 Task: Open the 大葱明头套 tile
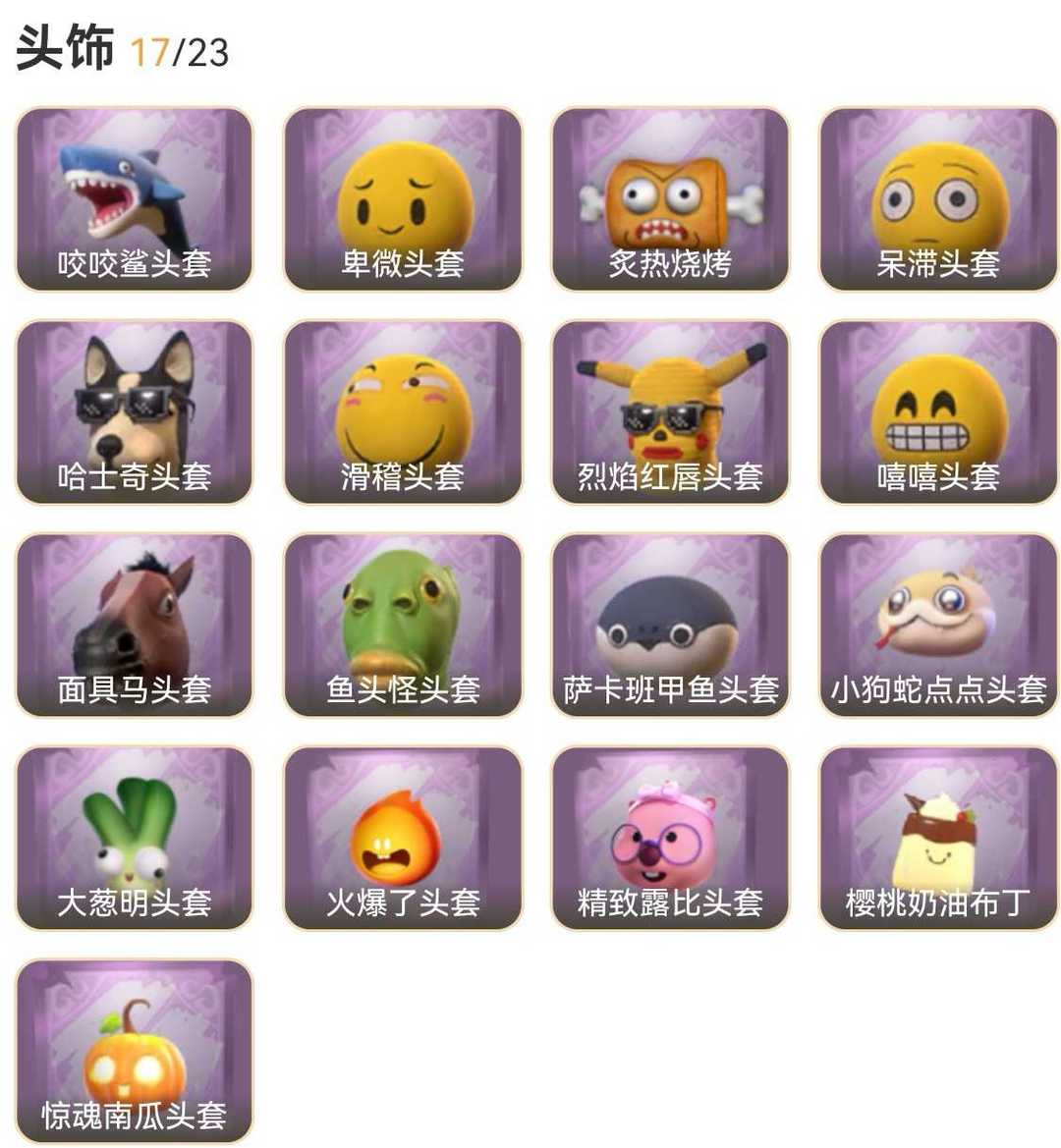click(x=135, y=839)
